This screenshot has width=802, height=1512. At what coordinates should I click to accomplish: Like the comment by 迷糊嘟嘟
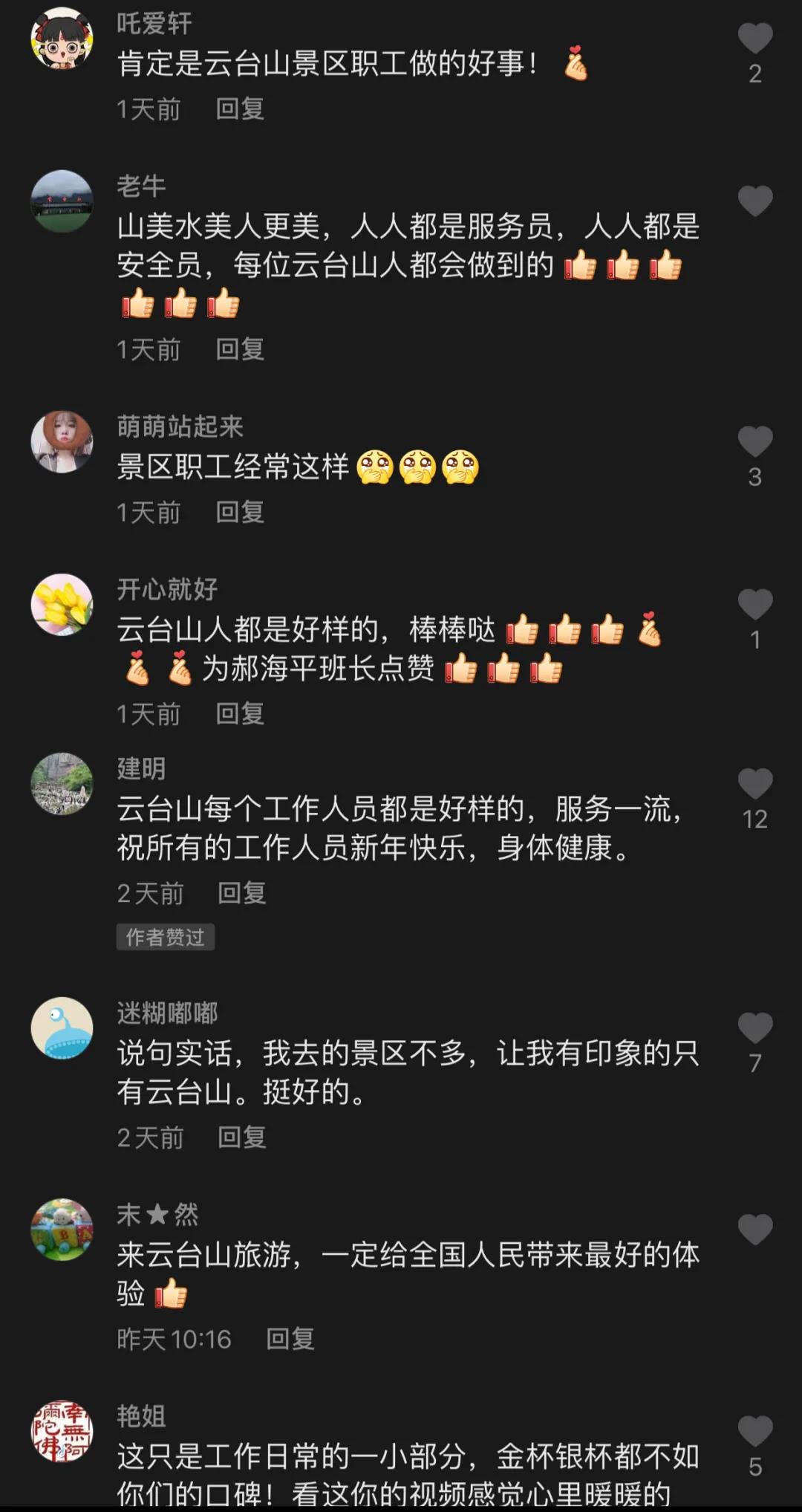754,1029
